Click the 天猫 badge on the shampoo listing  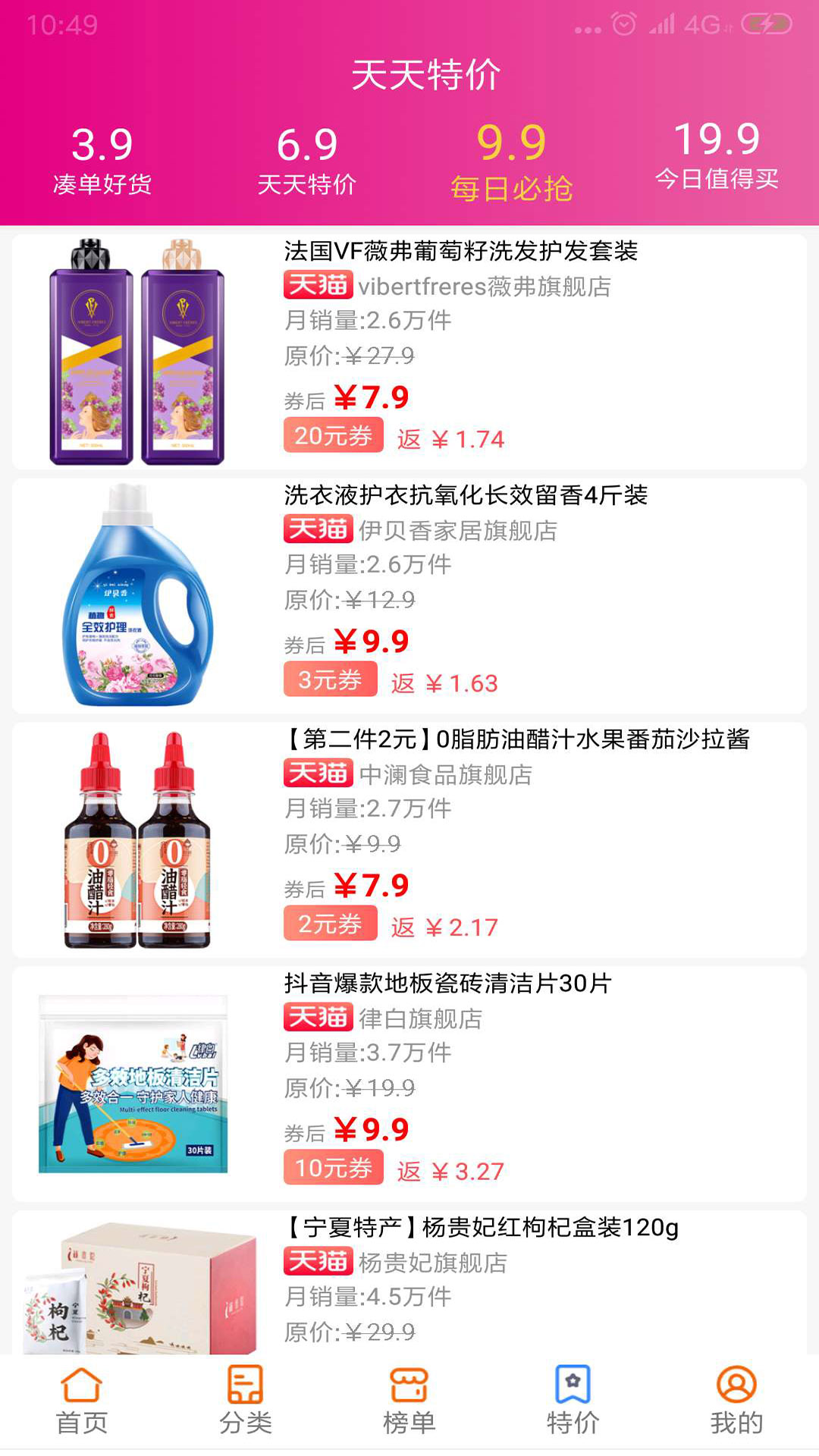click(x=316, y=287)
